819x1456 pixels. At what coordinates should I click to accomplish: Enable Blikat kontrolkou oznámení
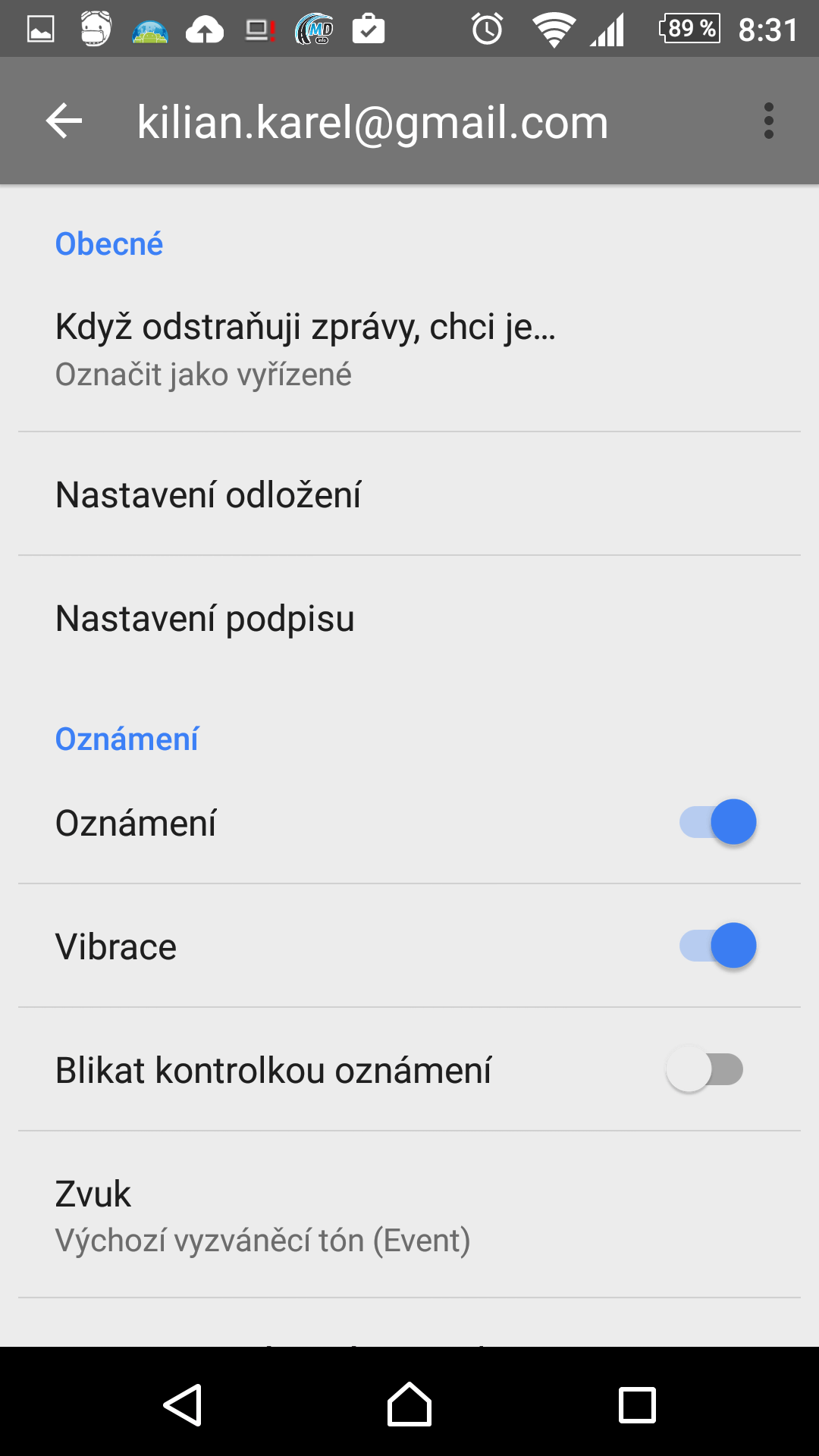pyautogui.click(x=704, y=1069)
